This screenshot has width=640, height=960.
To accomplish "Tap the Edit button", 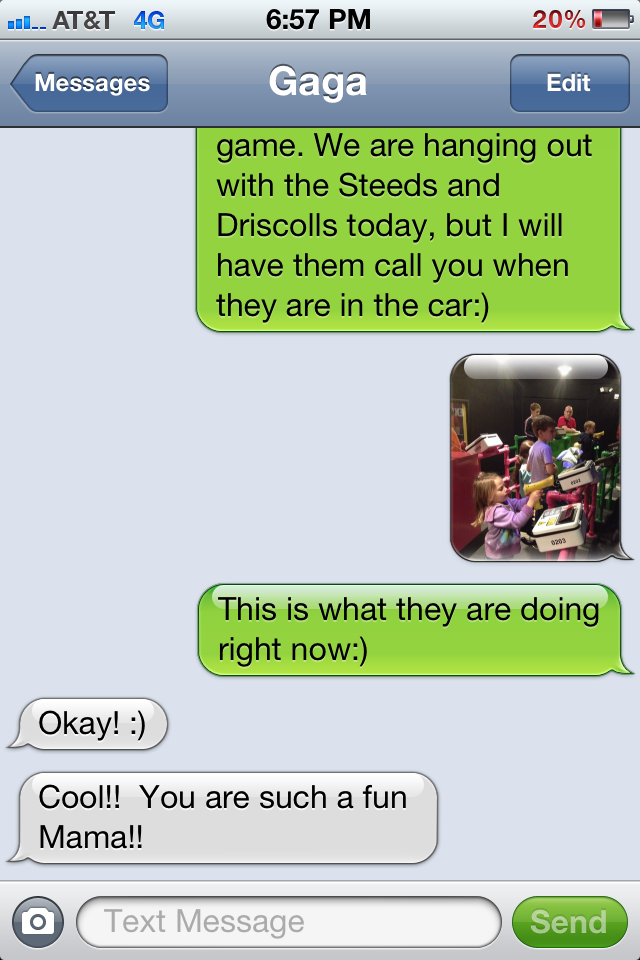I will tap(568, 83).
